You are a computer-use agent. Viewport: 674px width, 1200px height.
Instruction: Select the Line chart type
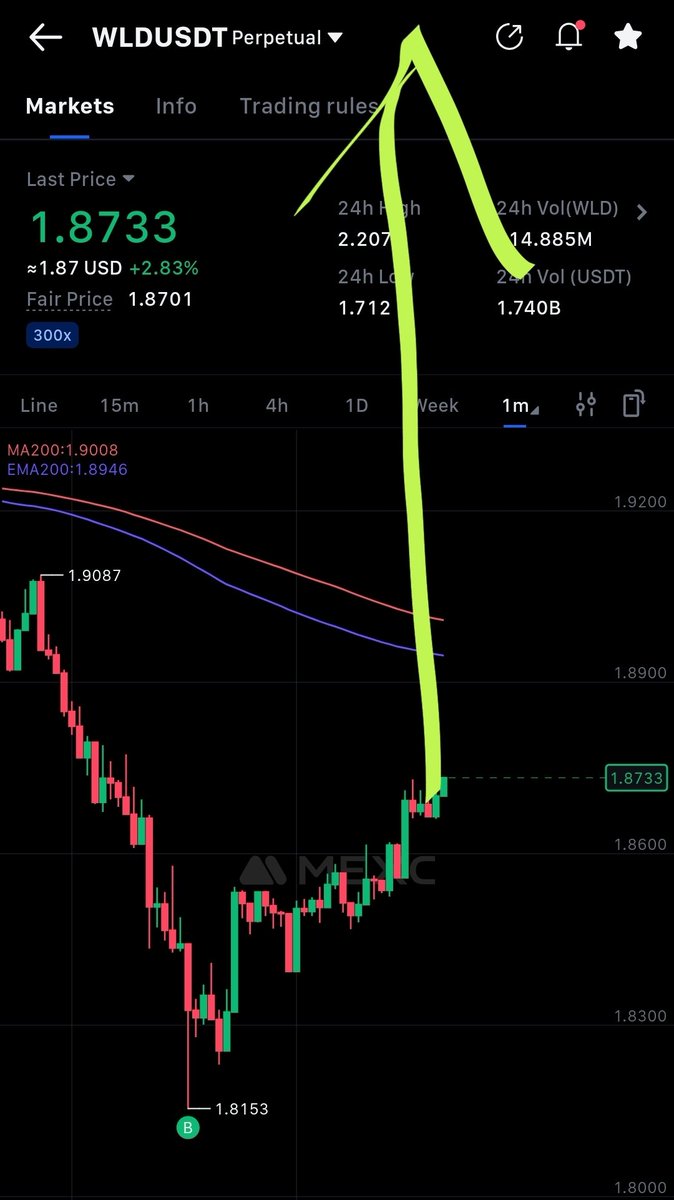tap(39, 405)
